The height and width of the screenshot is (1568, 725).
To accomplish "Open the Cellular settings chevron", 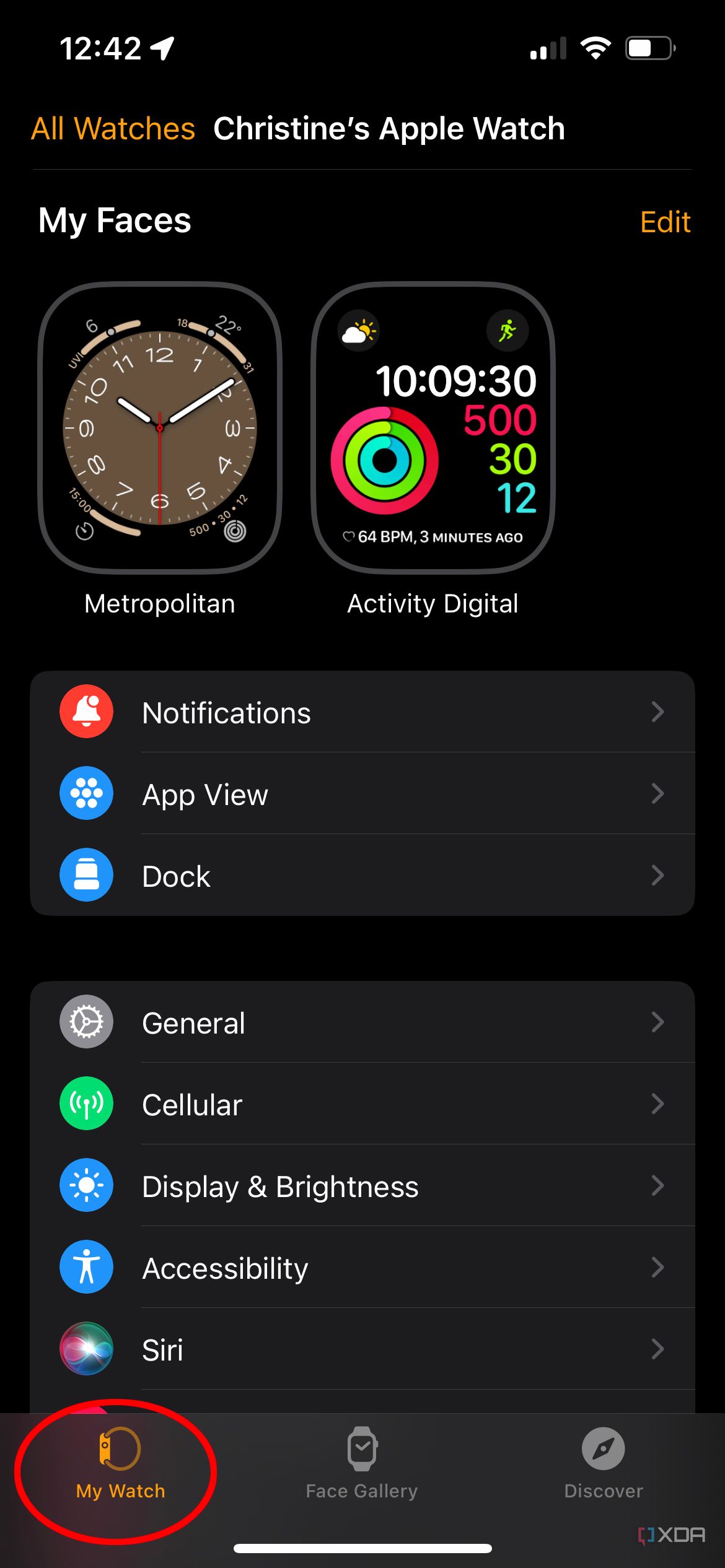I will click(659, 1104).
